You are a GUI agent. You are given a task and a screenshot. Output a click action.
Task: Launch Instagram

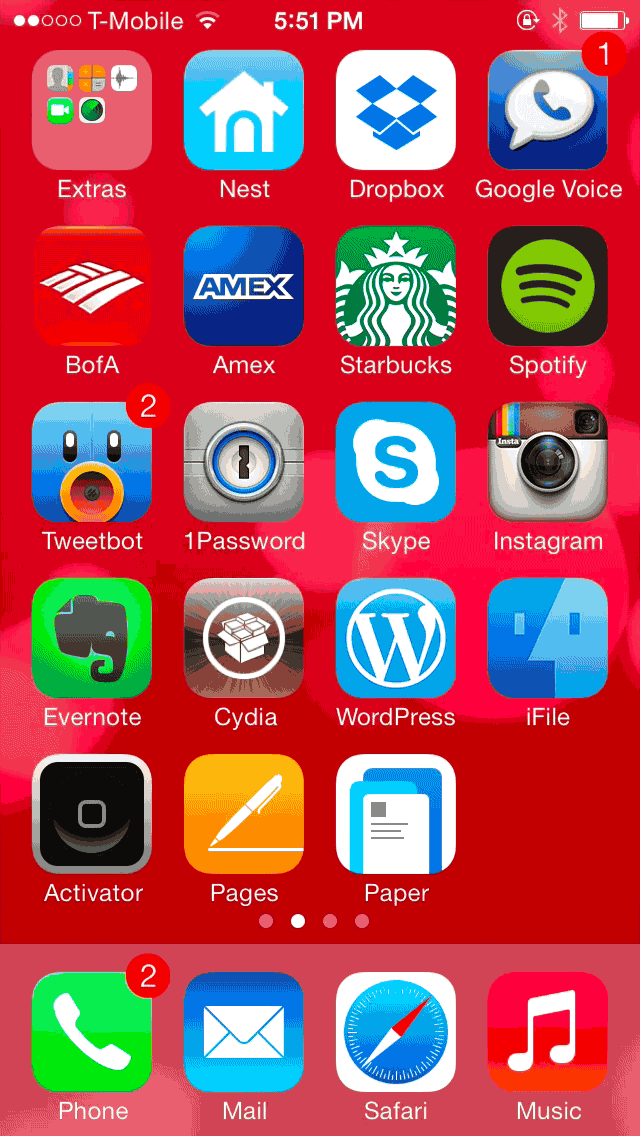[548, 462]
